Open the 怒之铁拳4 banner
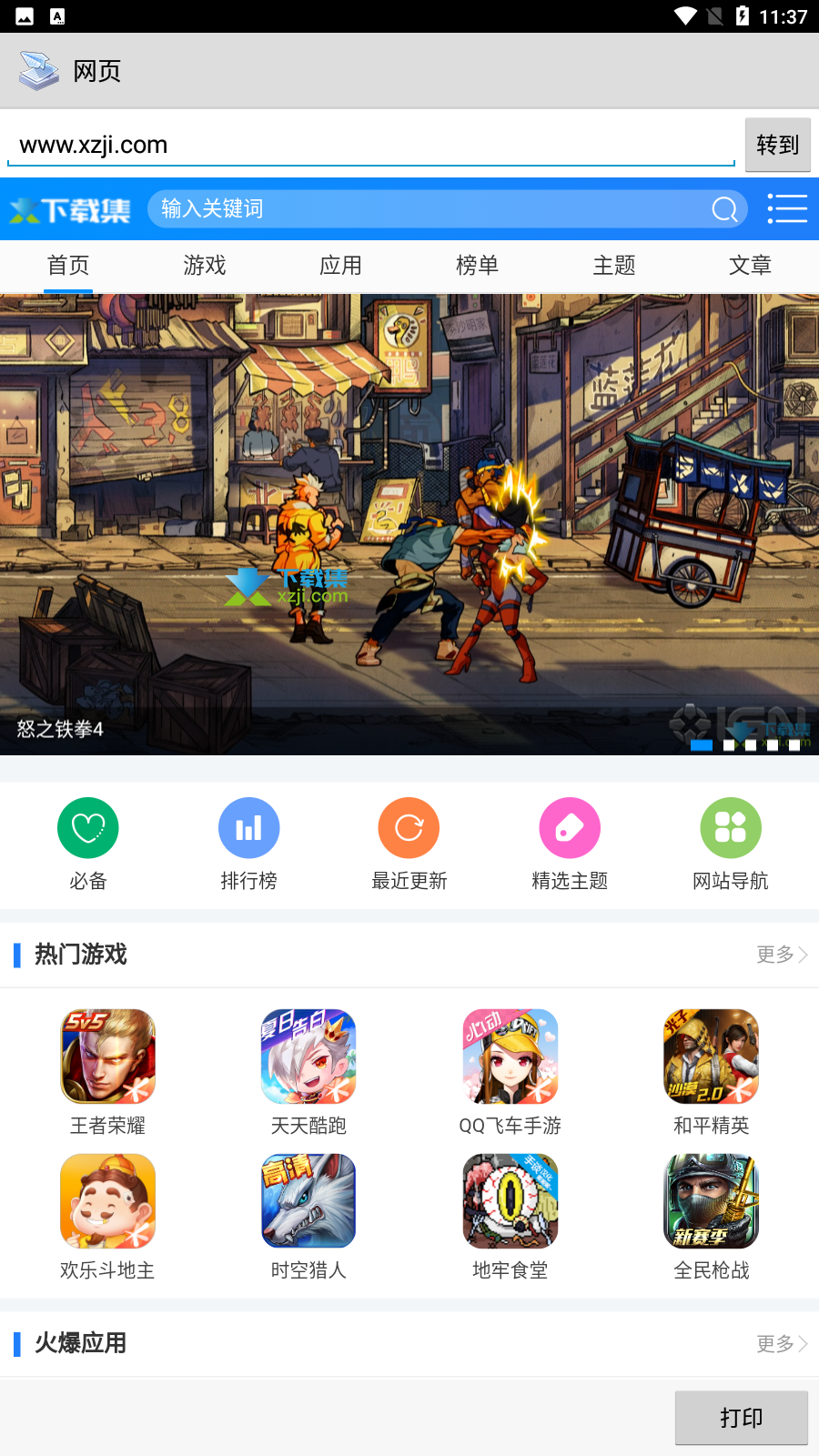 [x=409, y=524]
